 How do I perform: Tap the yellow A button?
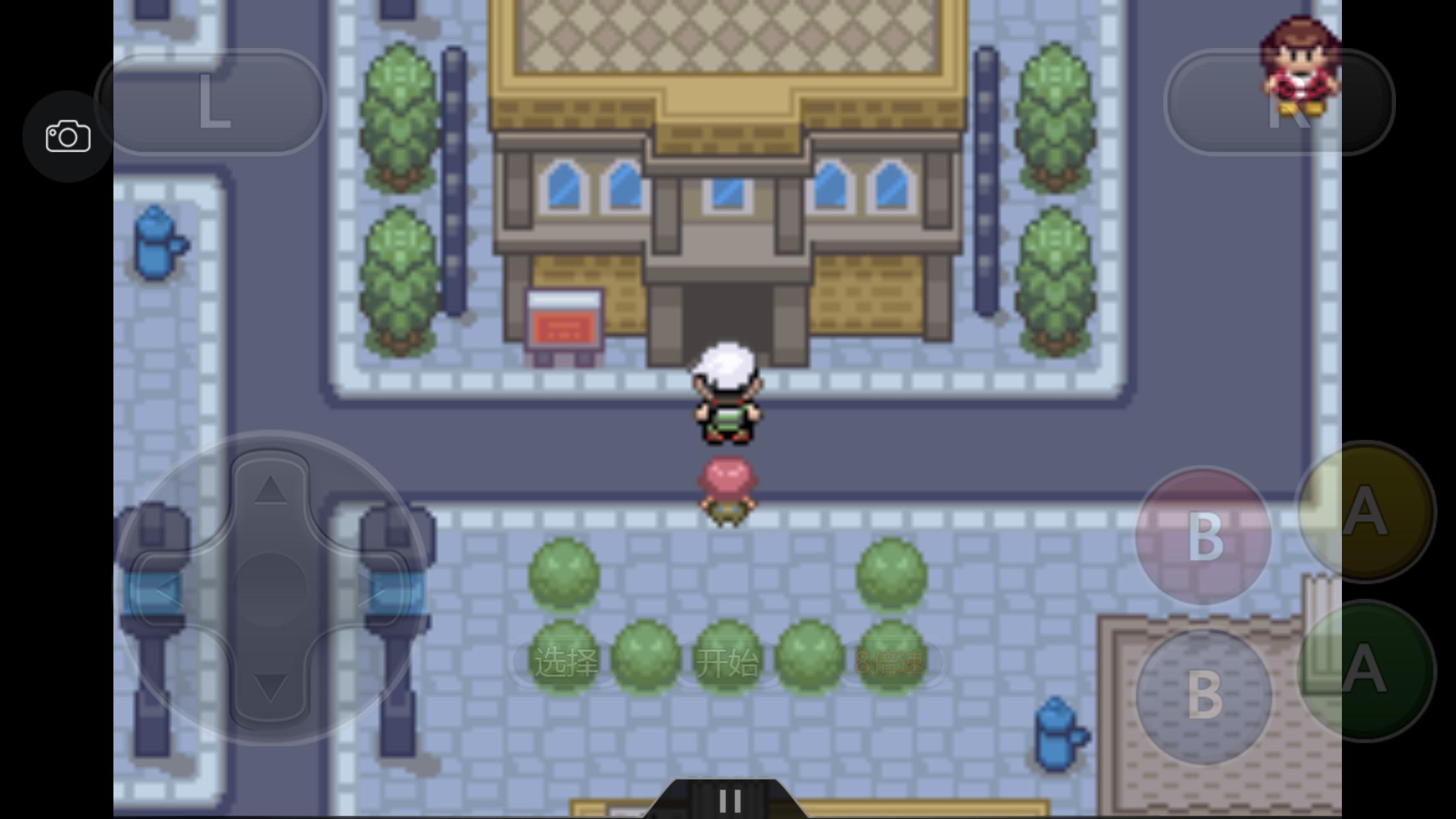pyautogui.click(x=1365, y=511)
